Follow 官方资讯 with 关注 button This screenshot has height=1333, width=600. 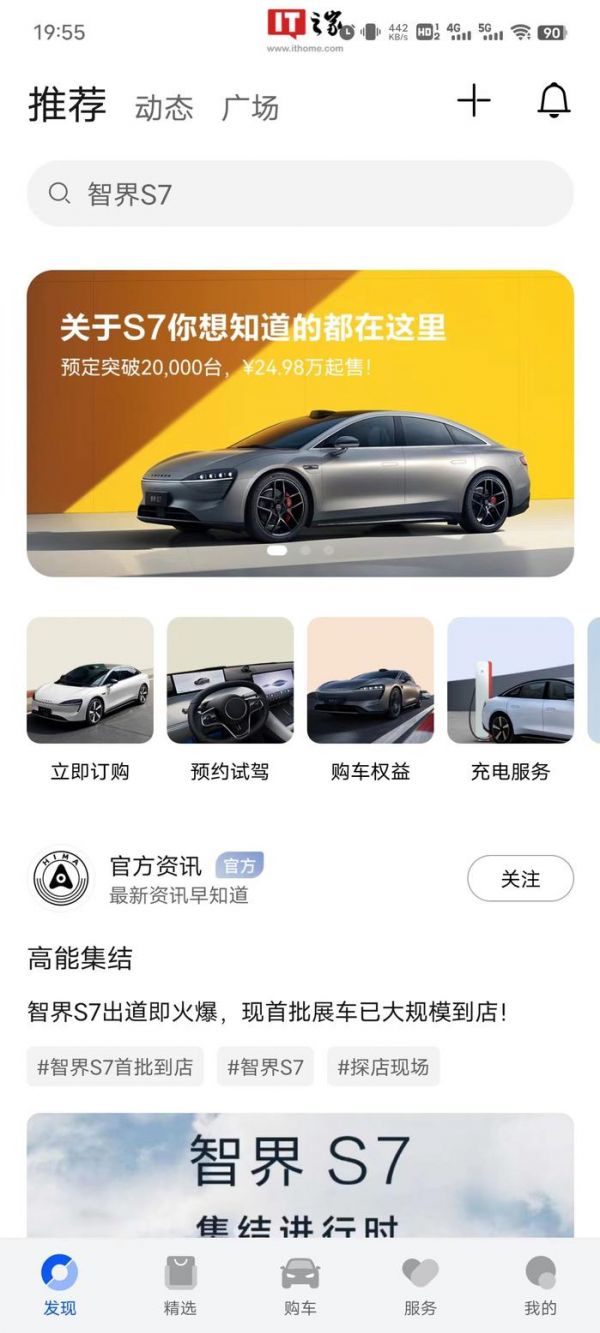(x=520, y=879)
